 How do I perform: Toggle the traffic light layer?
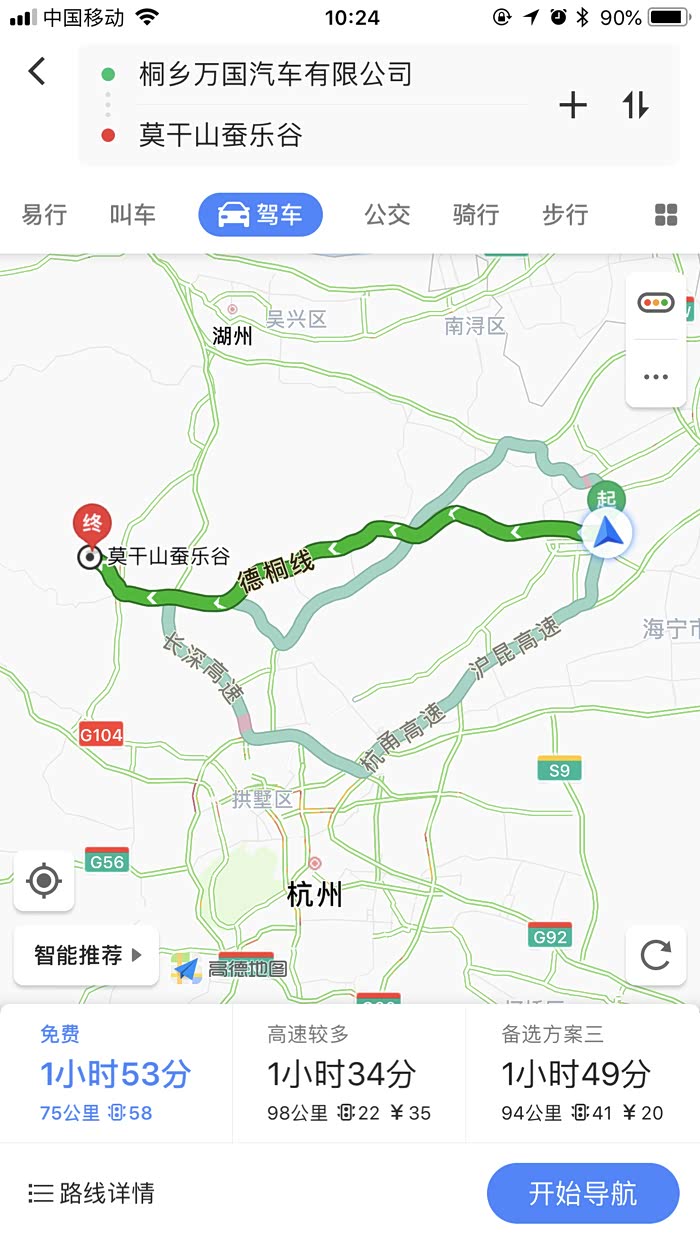[656, 302]
